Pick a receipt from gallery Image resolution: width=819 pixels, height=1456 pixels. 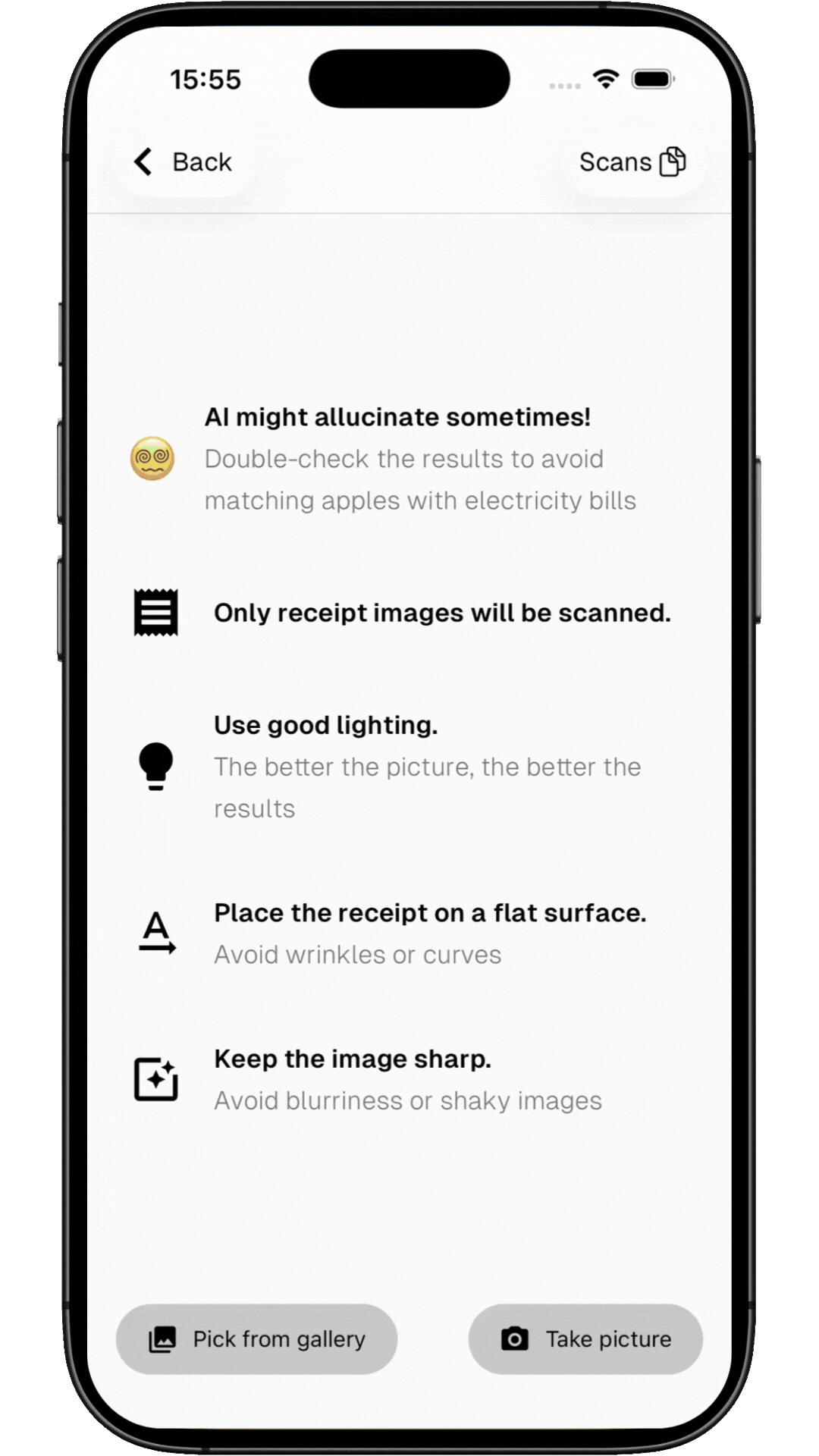coord(256,1339)
